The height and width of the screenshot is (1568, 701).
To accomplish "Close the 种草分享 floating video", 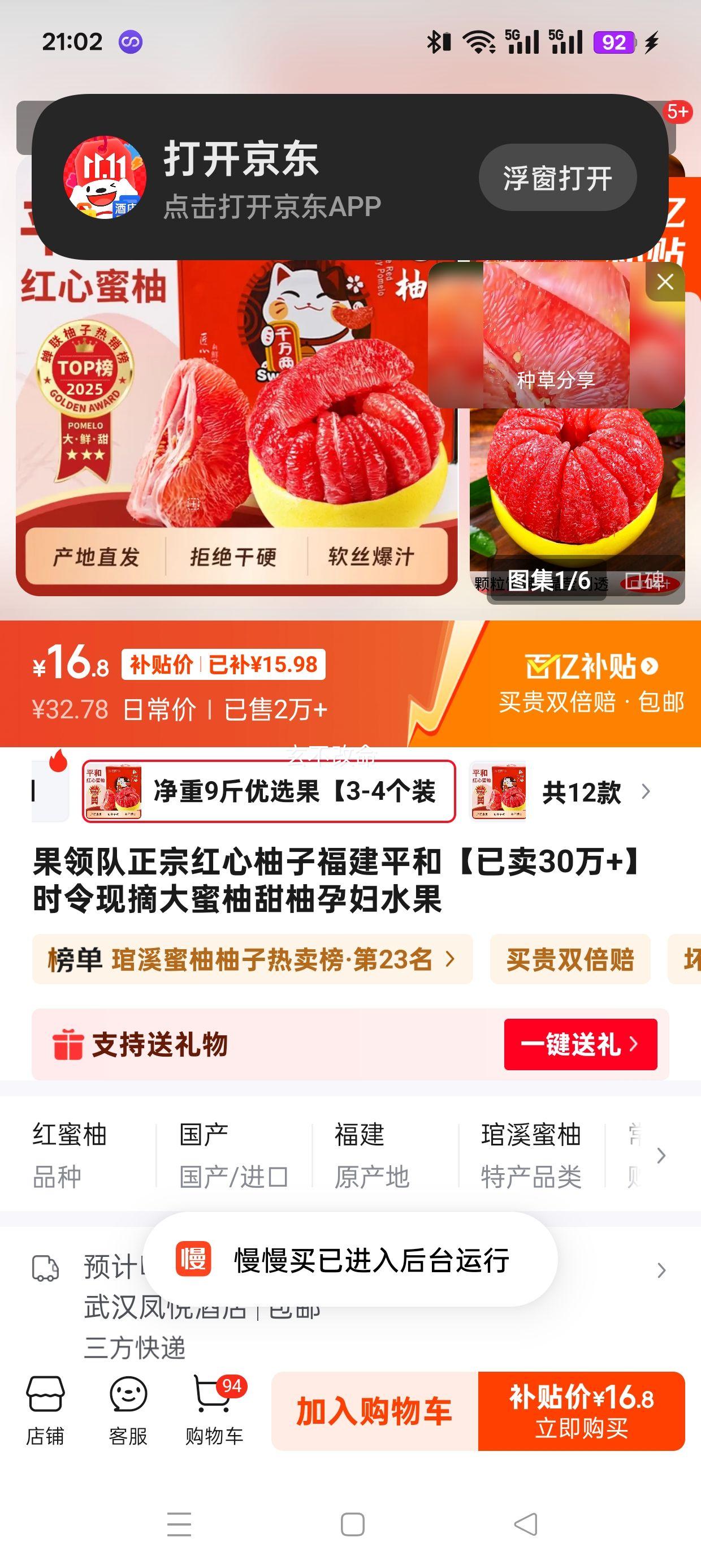I will 665,282.
